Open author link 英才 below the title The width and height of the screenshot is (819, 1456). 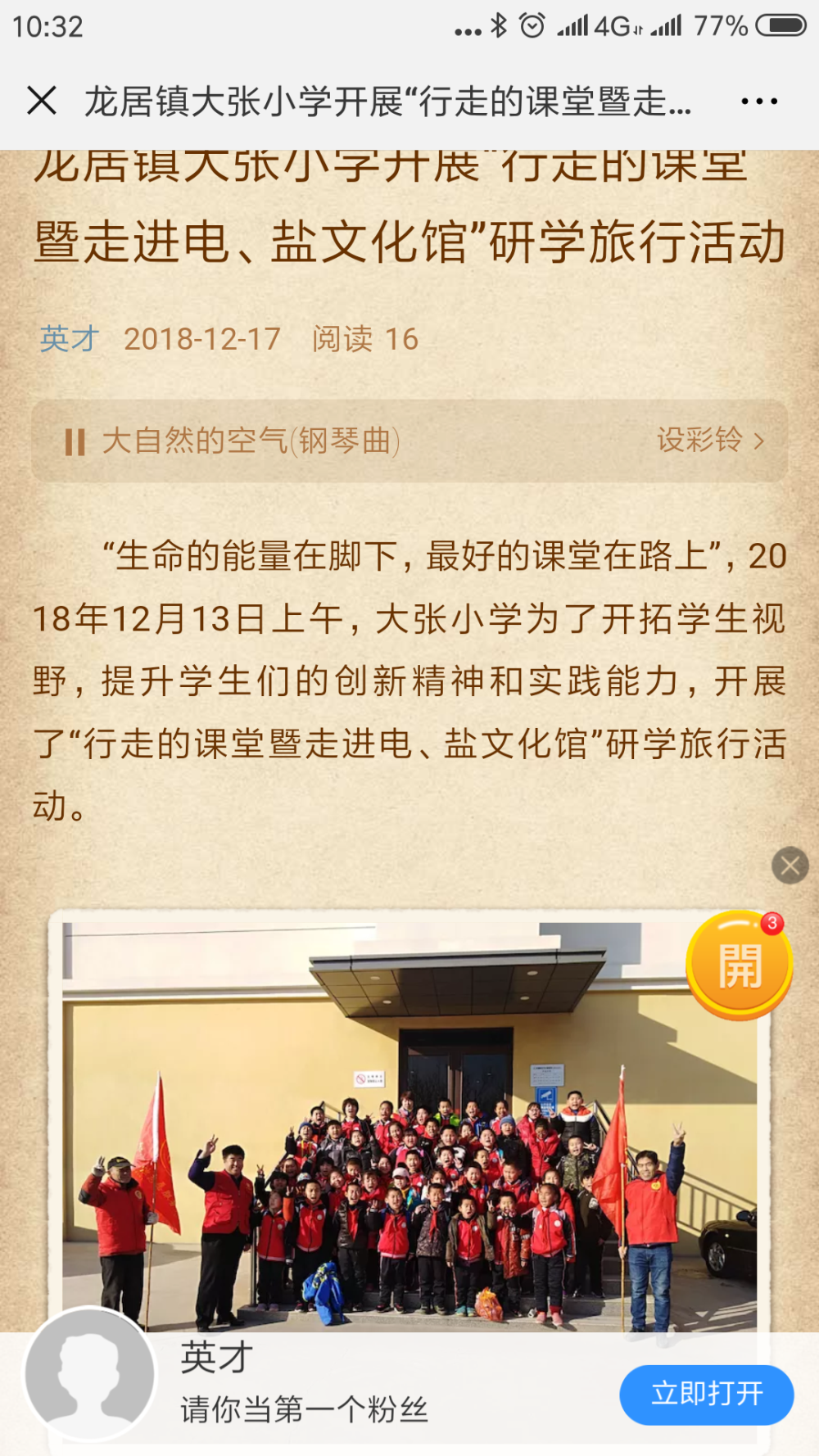tap(70, 339)
